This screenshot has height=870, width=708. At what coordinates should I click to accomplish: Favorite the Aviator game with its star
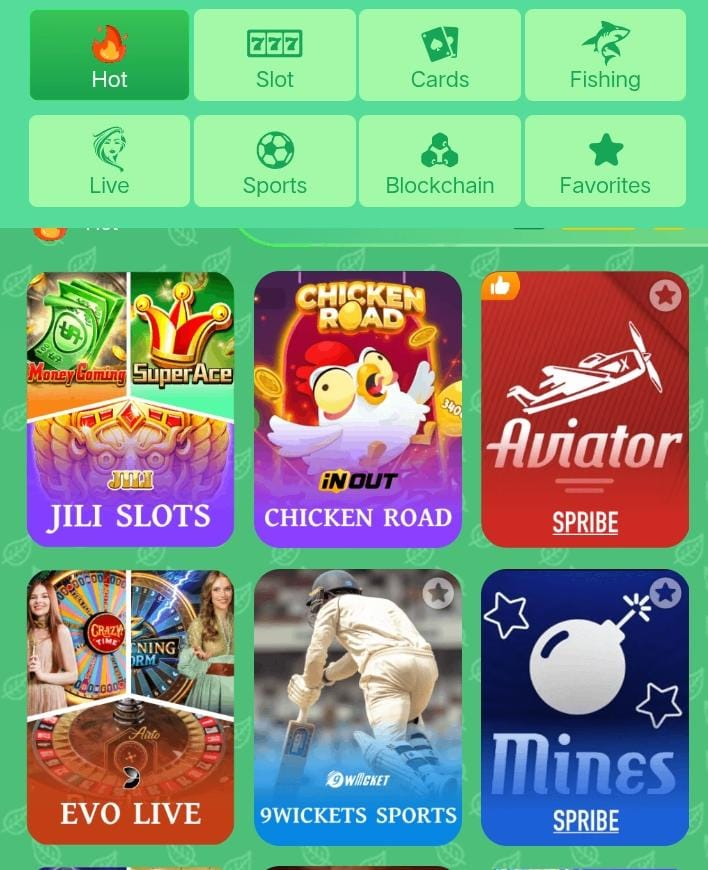(x=665, y=295)
